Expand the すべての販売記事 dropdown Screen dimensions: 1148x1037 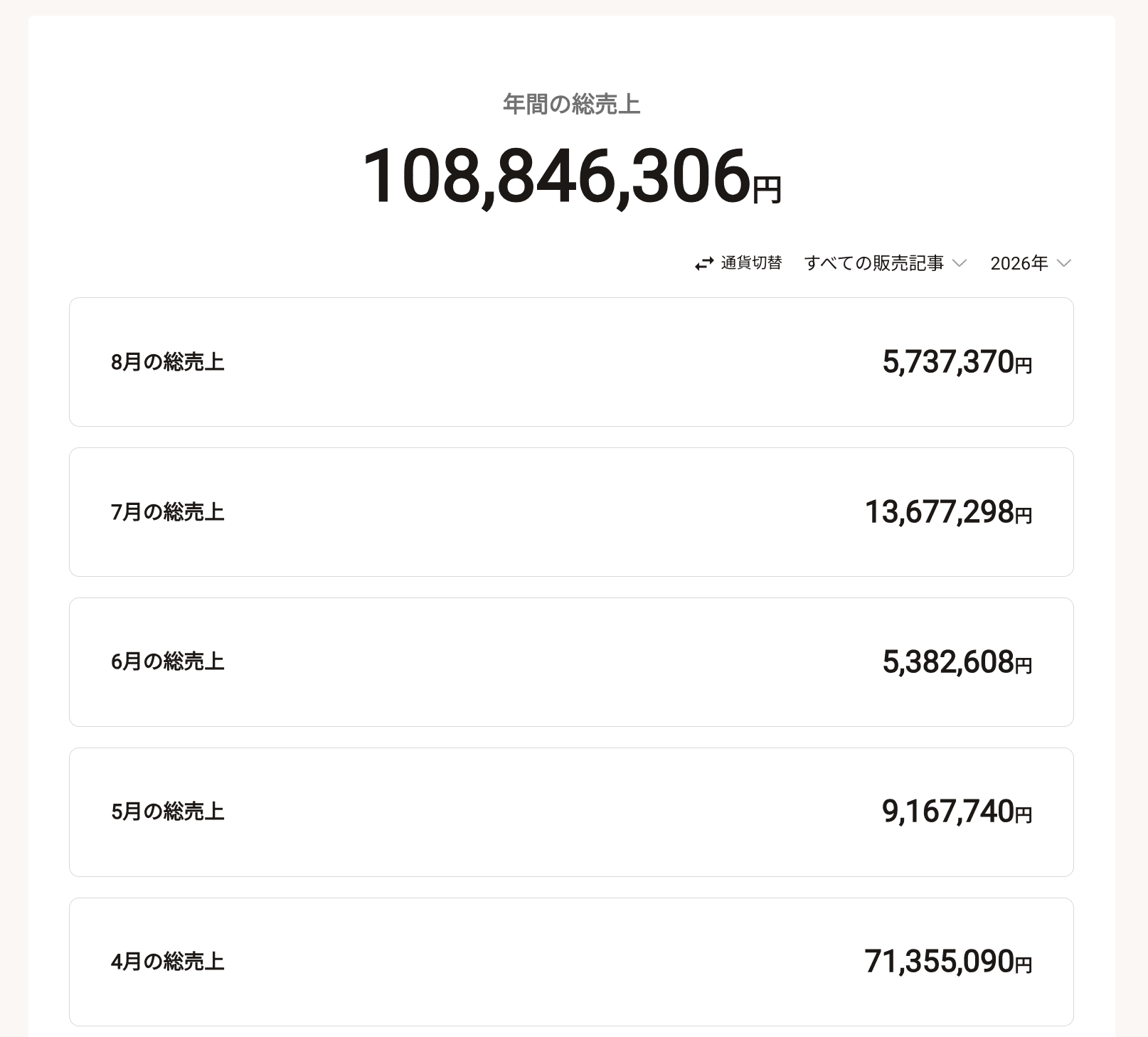pos(886,263)
